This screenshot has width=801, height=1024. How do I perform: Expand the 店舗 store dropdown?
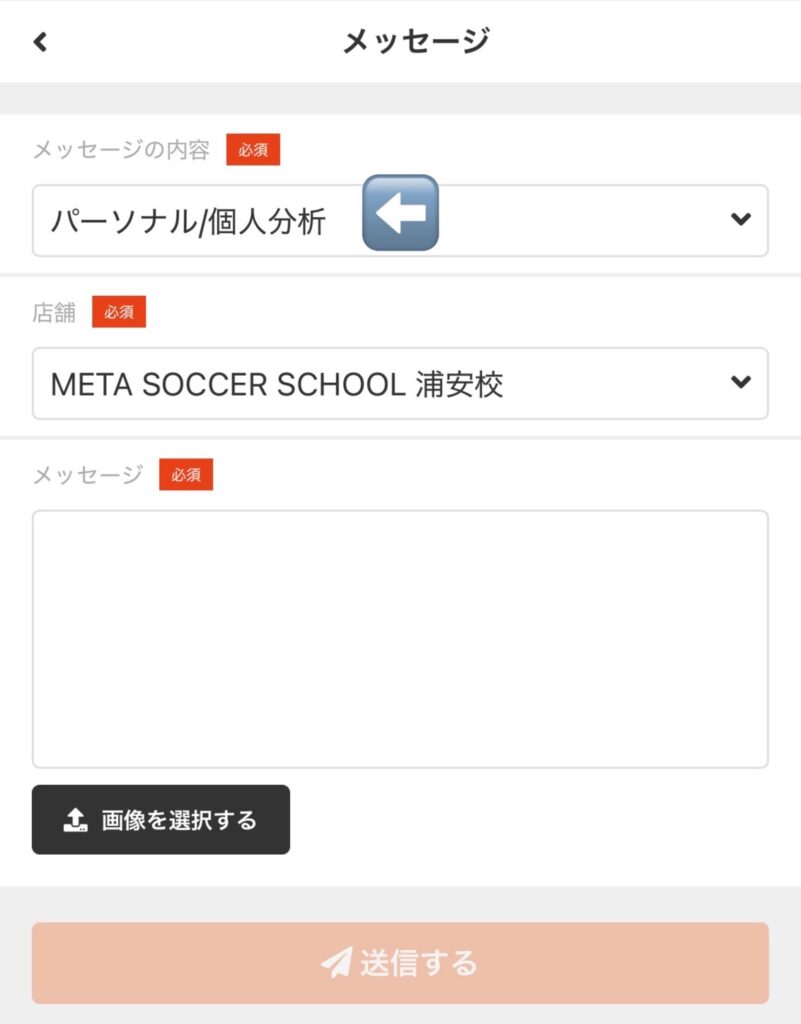pyautogui.click(x=400, y=383)
